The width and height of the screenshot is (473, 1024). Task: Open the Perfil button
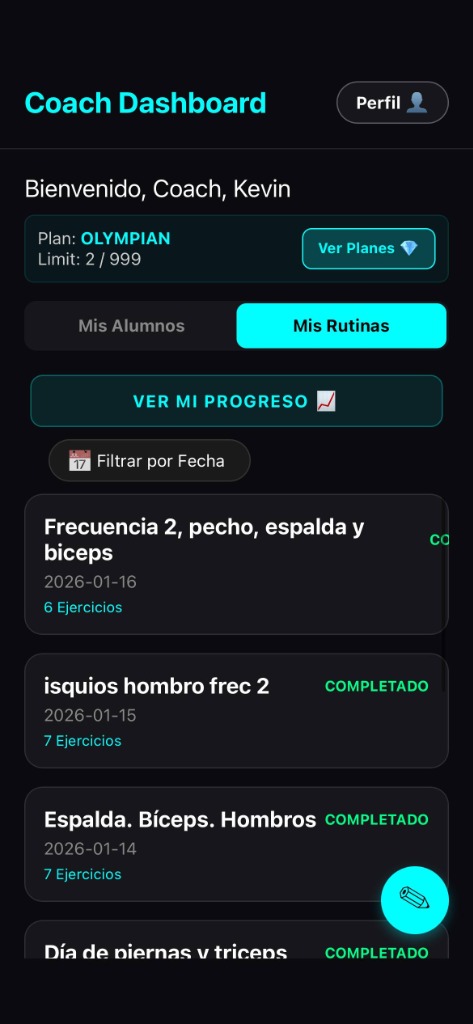(392, 103)
